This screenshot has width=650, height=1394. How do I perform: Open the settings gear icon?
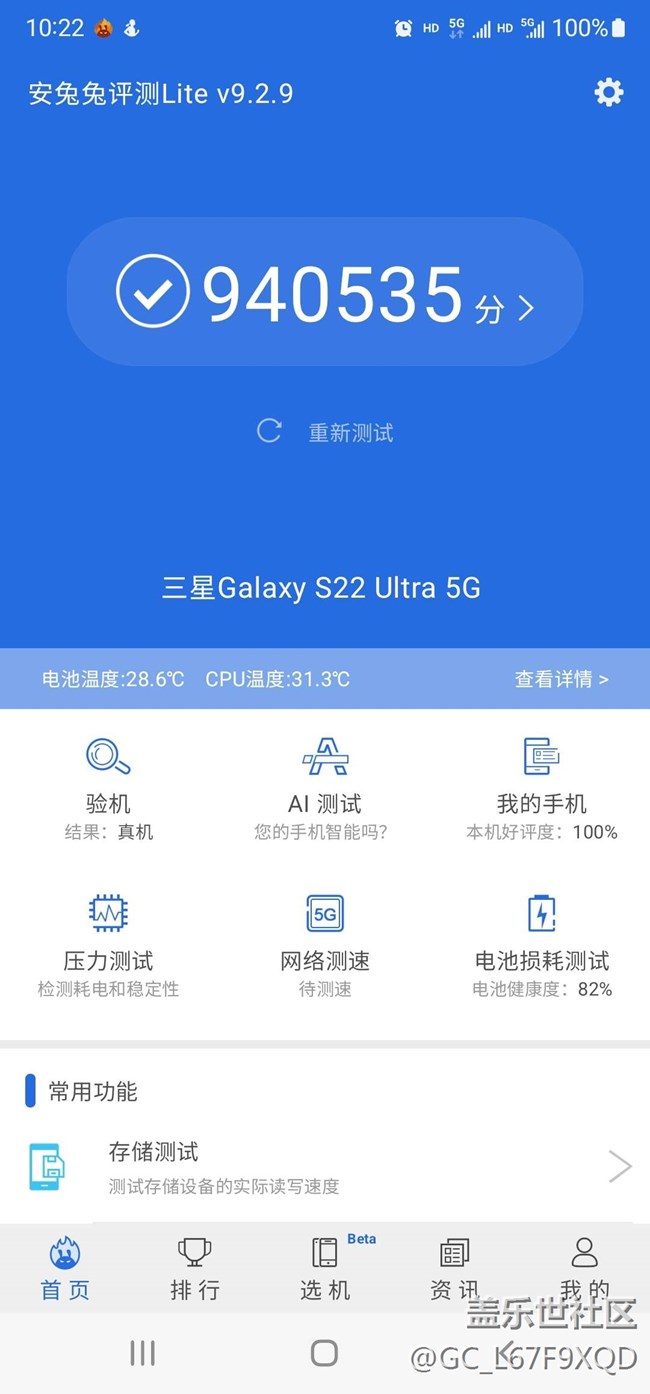[608, 93]
